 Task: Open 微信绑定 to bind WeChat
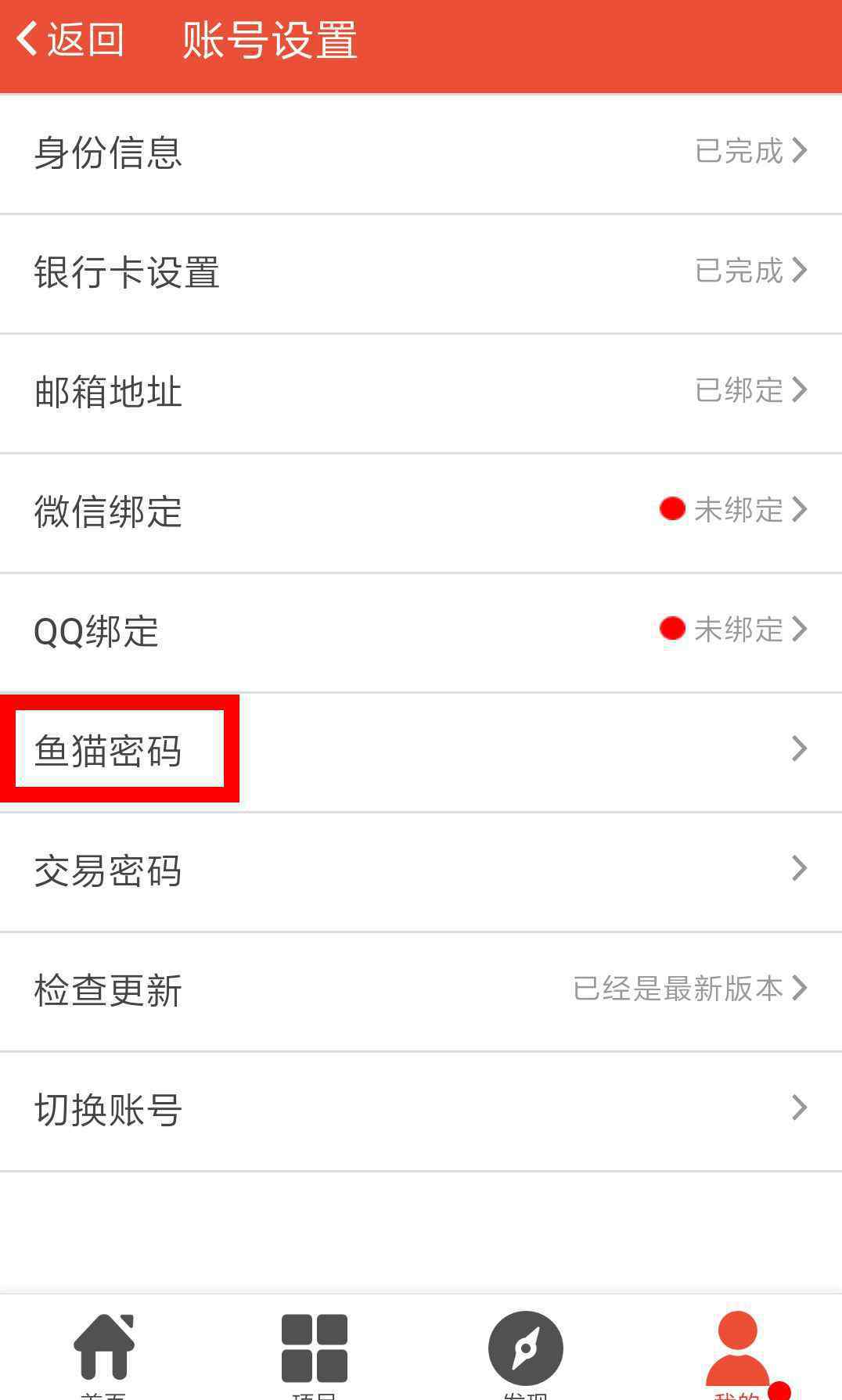click(421, 512)
